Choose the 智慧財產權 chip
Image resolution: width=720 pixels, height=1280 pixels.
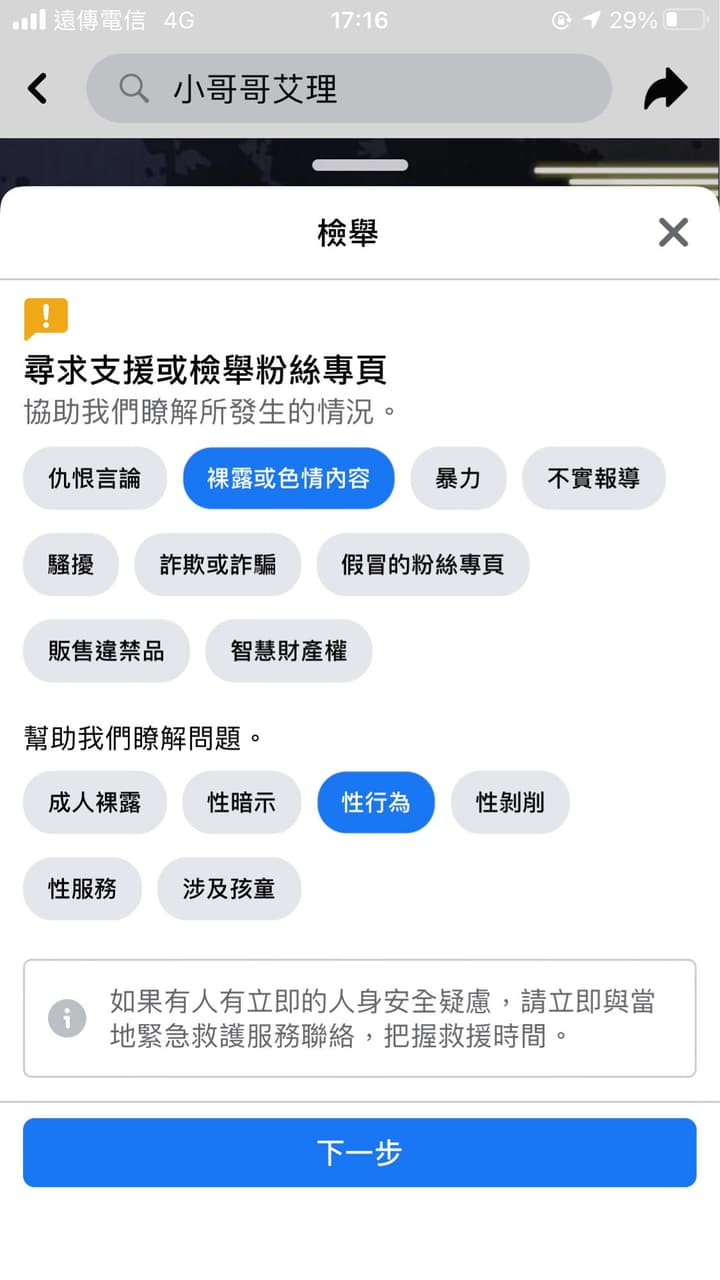pos(288,651)
